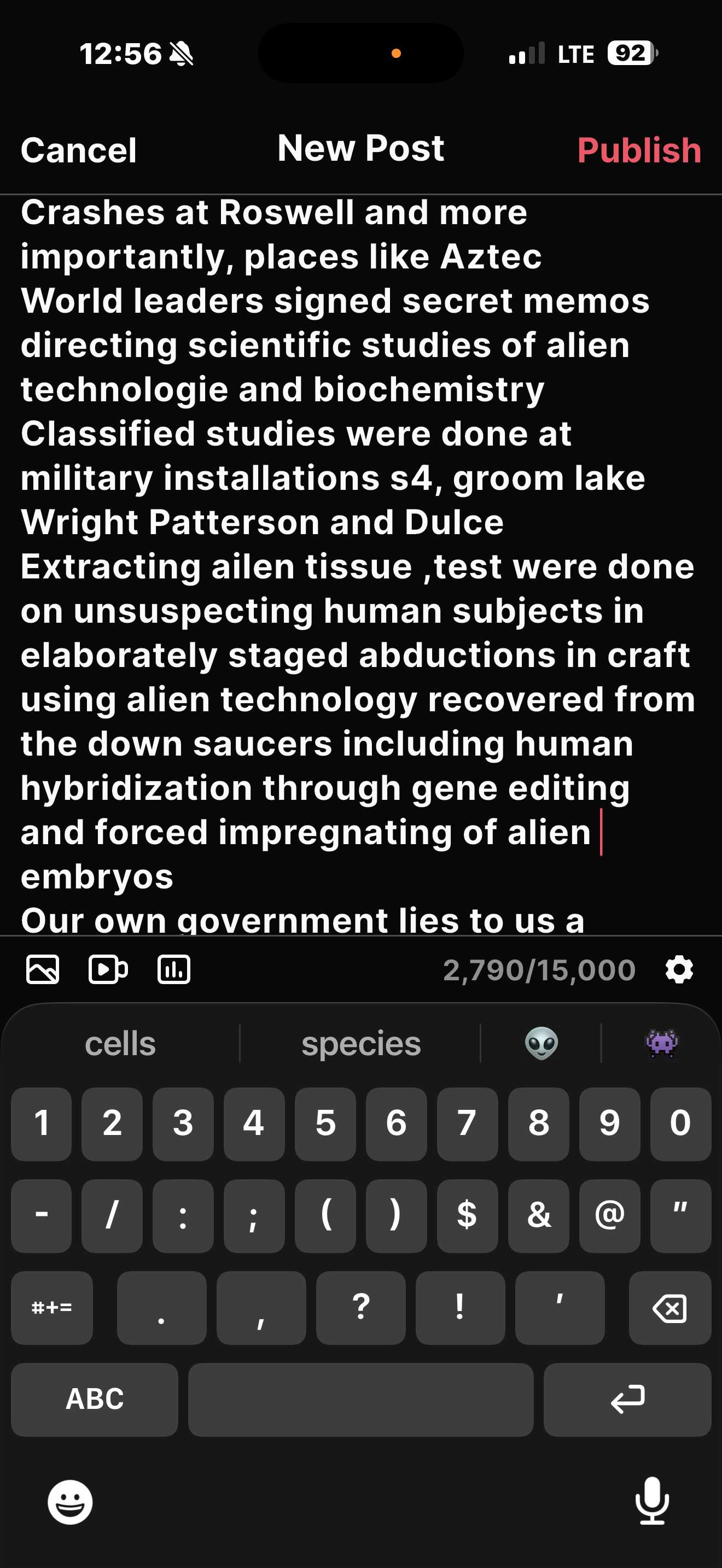Show more symbols with the #+= key

[52, 1308]
